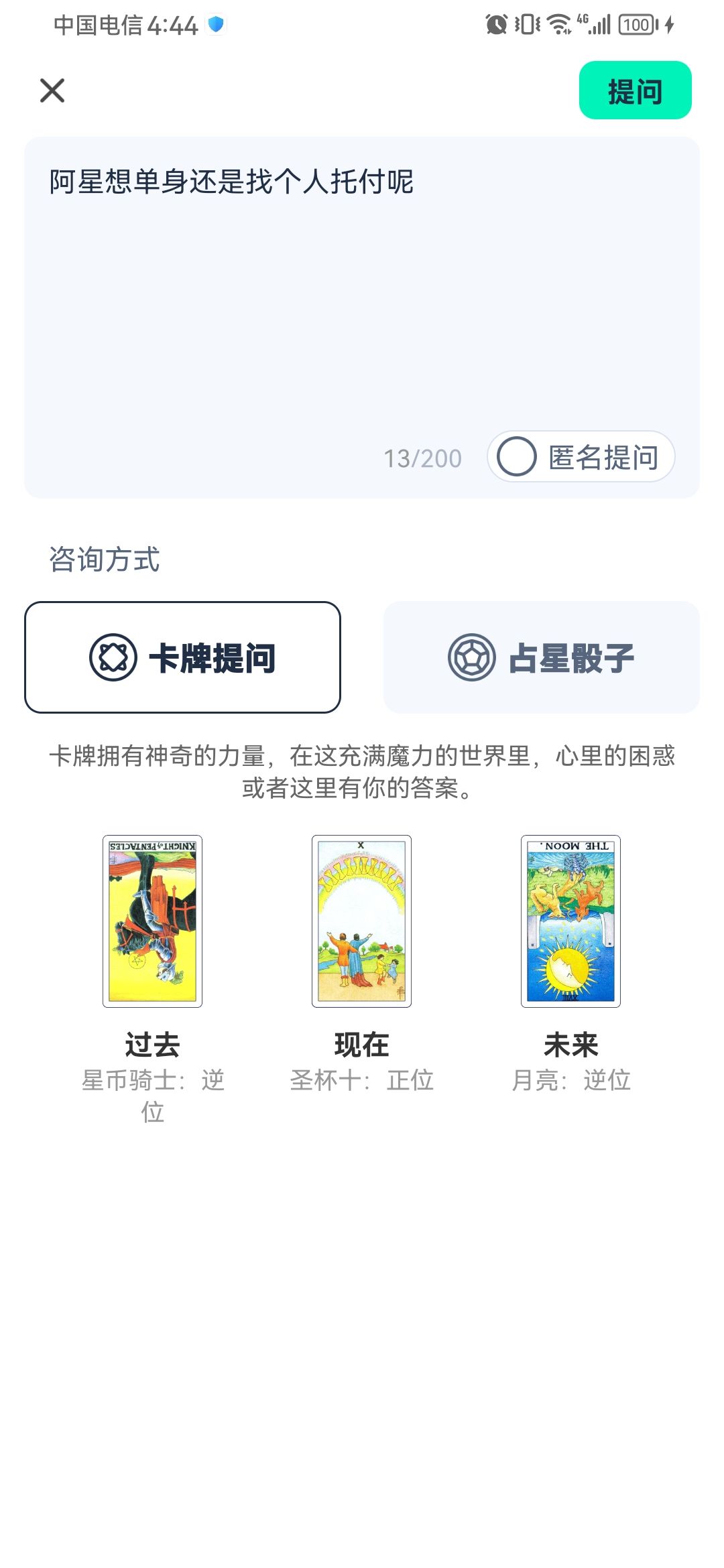Tap the 100% battery indicator
Image resolution: width=724 pixels, height=1568 pixels.
[x=636, y=24]
